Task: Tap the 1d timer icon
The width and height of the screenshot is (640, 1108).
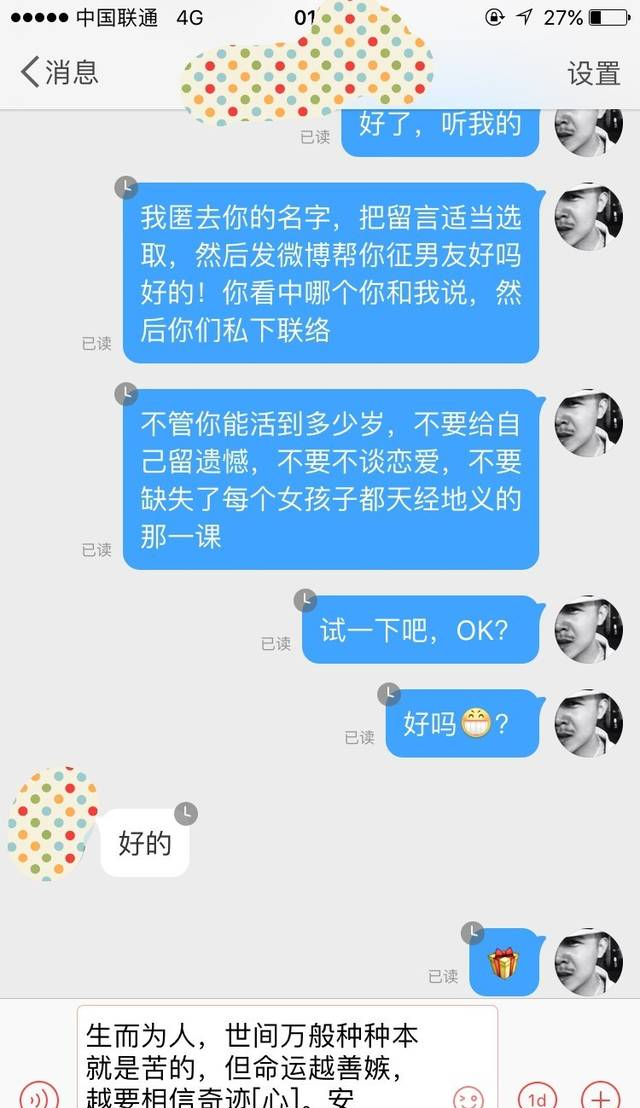Action: click(x=536, y=1095)
